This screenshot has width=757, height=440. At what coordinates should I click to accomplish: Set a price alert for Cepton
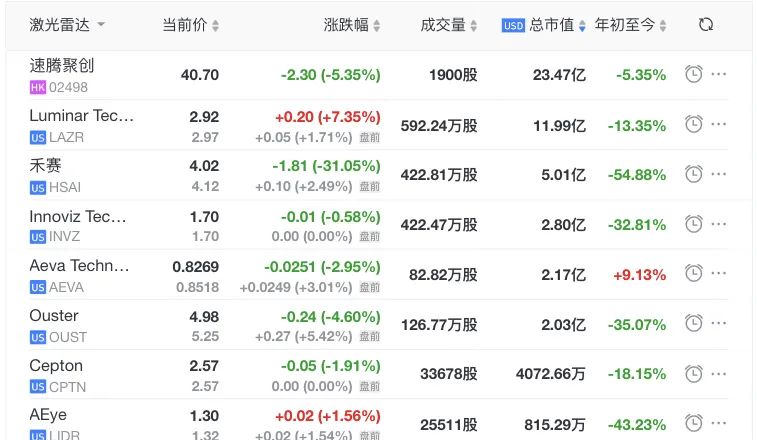pos(693,374)
